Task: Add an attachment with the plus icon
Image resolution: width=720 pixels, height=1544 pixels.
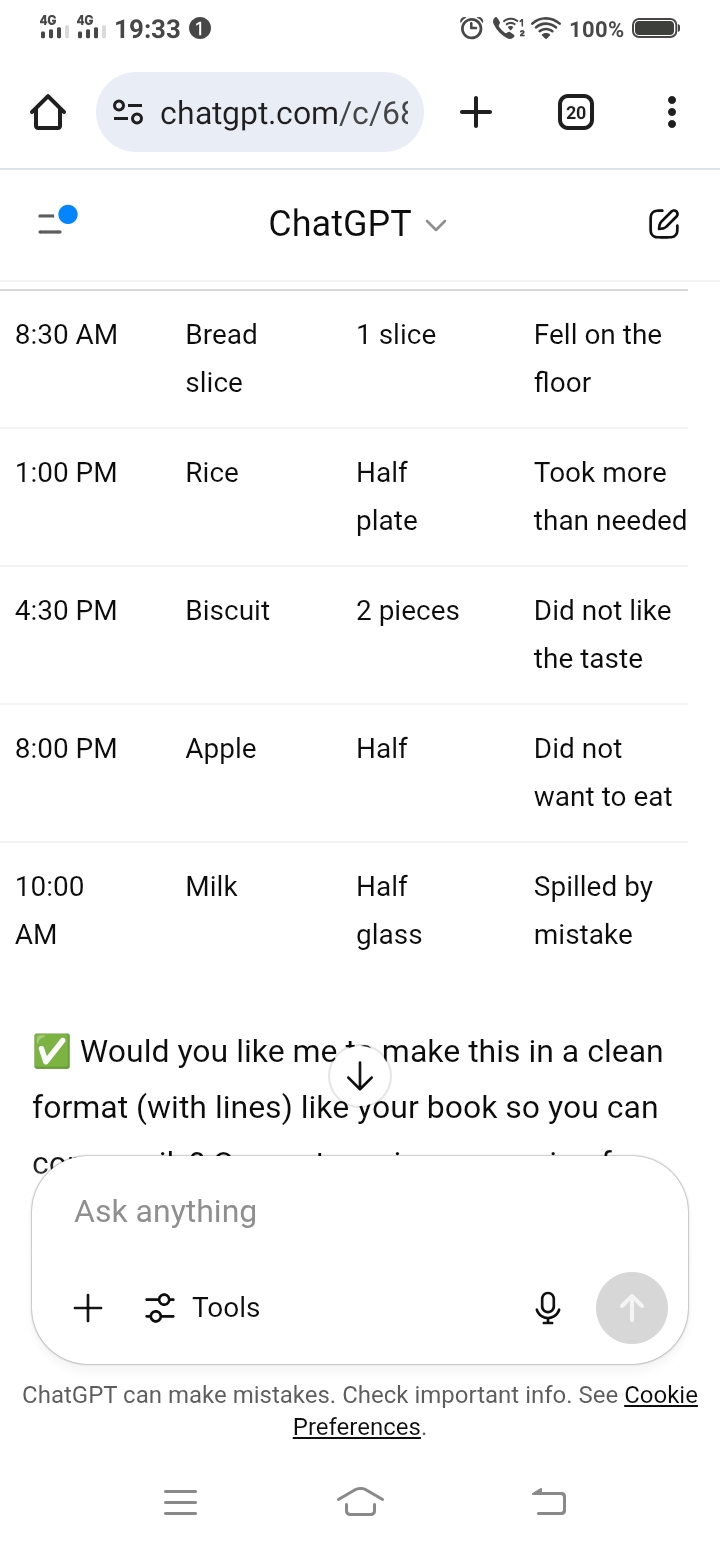Action: click(88, 1307)
